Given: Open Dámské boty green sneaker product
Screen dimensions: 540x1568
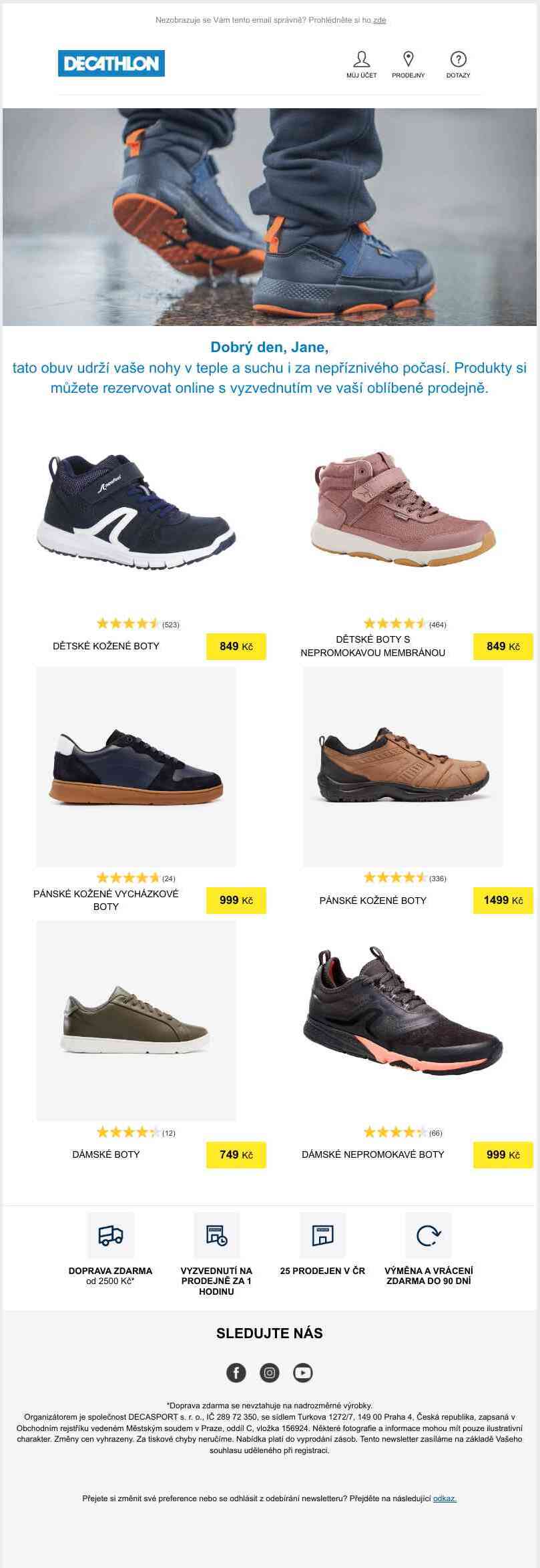Looking at the screenshot, I should coord(136,1020).
